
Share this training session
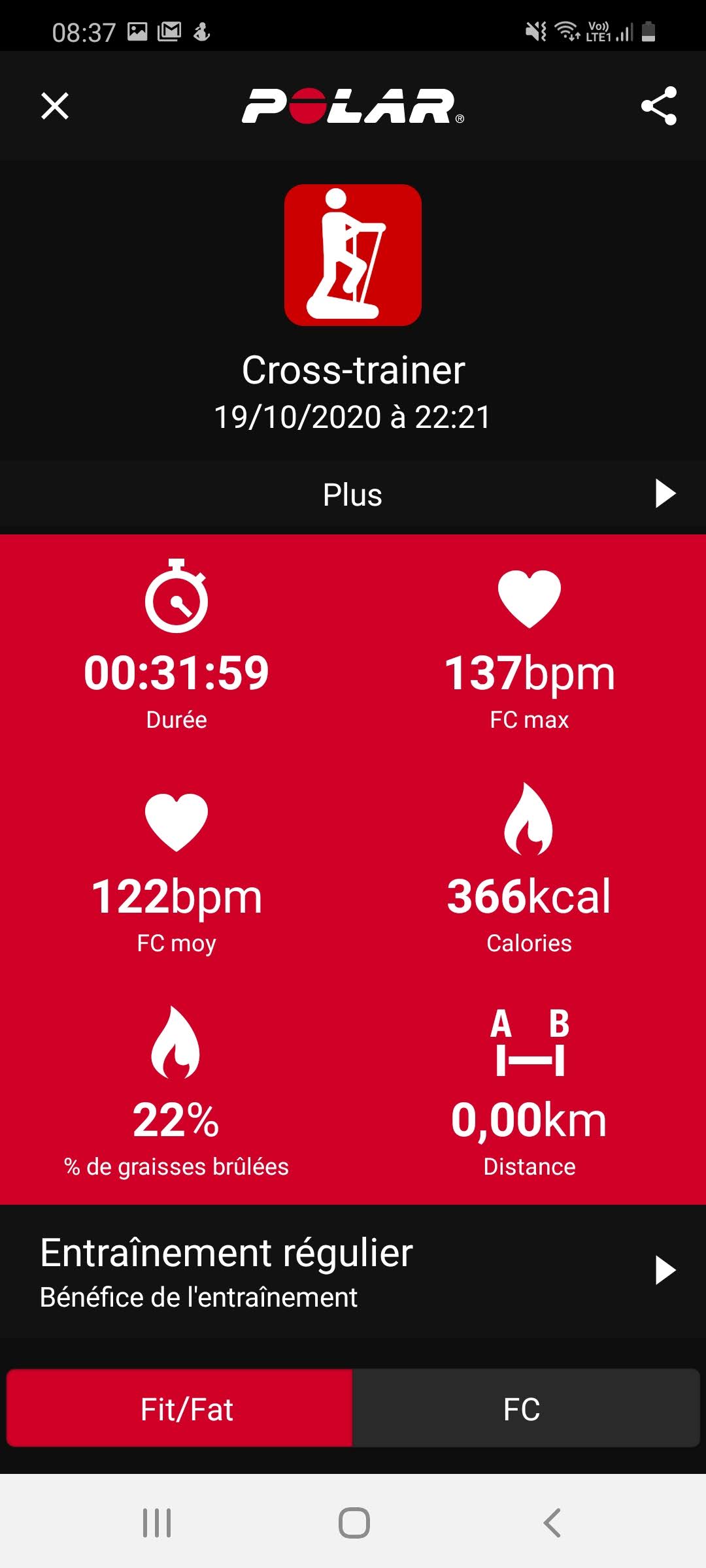pos(658,106)
